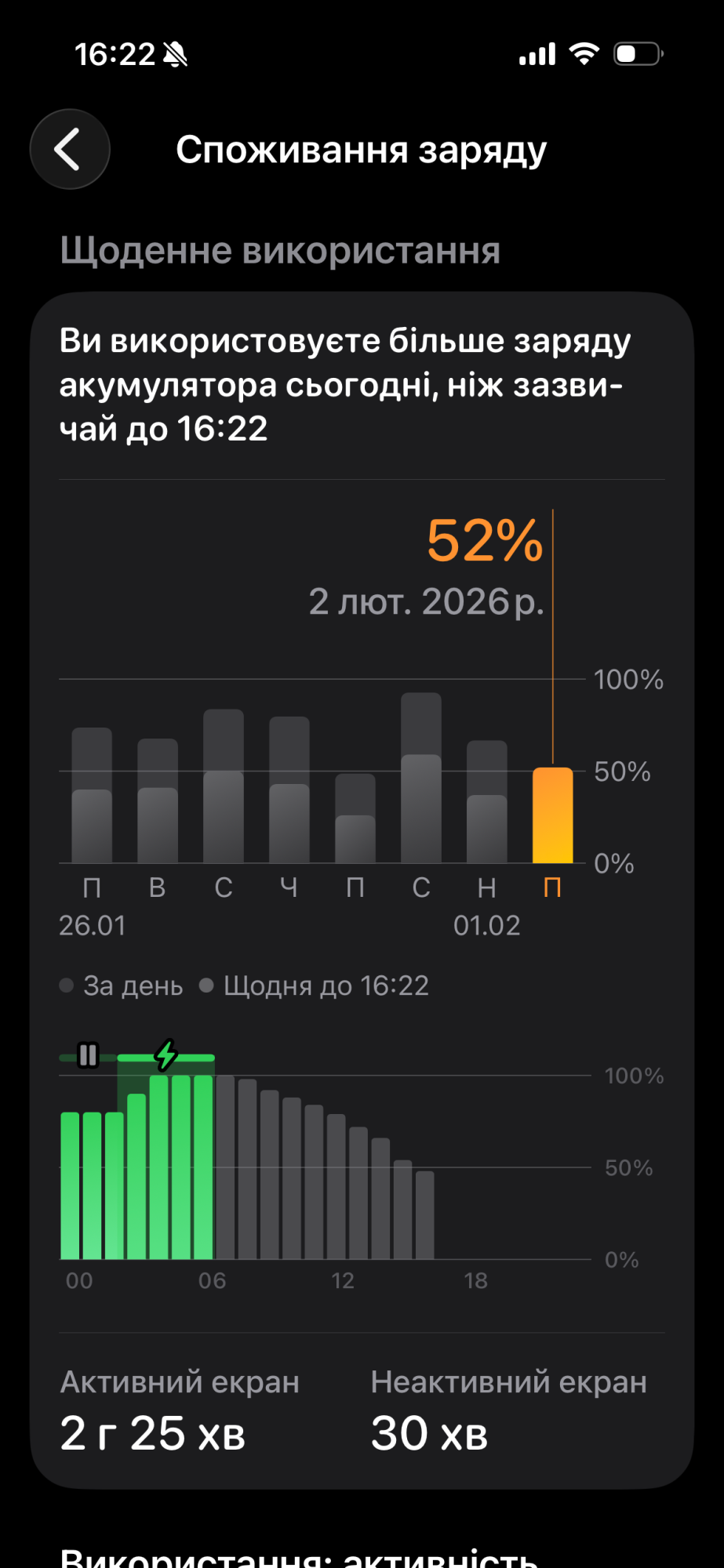Select the Monday 26.01 bar in the daily chart
Viewport: 724px width, 1568px height.
point(92,795)
